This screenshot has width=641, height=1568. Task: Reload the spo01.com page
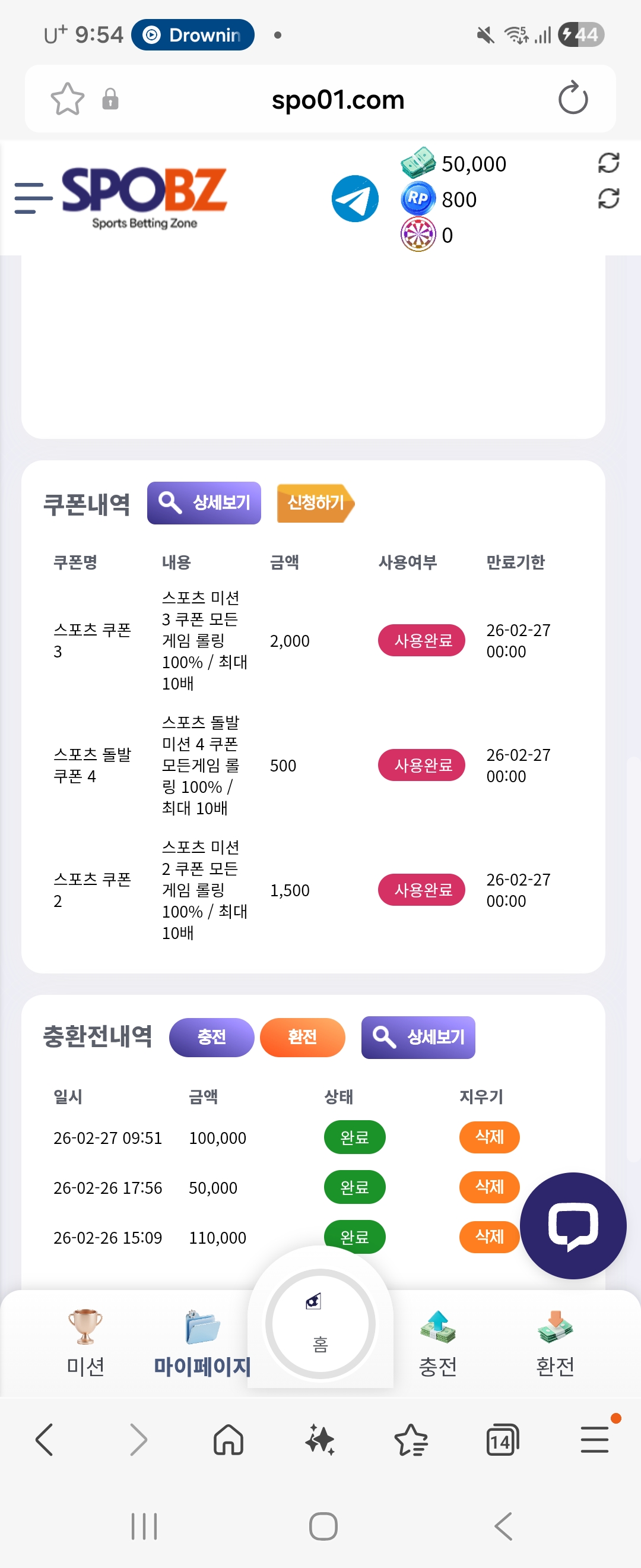pyautogui.click(x=572, y=99)
